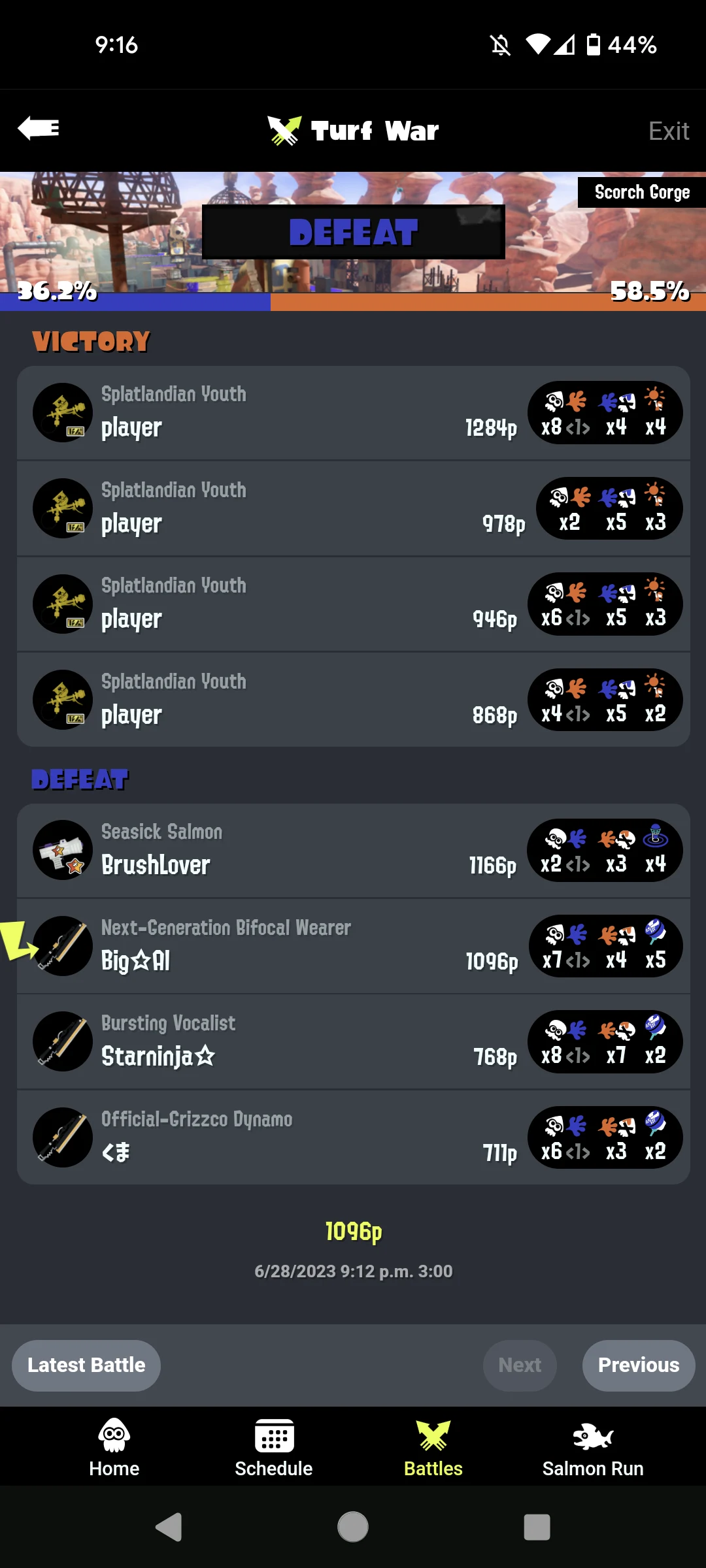The image size is (706, 1568).
Task: Tap the back arrow in header
Action: point(39,129)
